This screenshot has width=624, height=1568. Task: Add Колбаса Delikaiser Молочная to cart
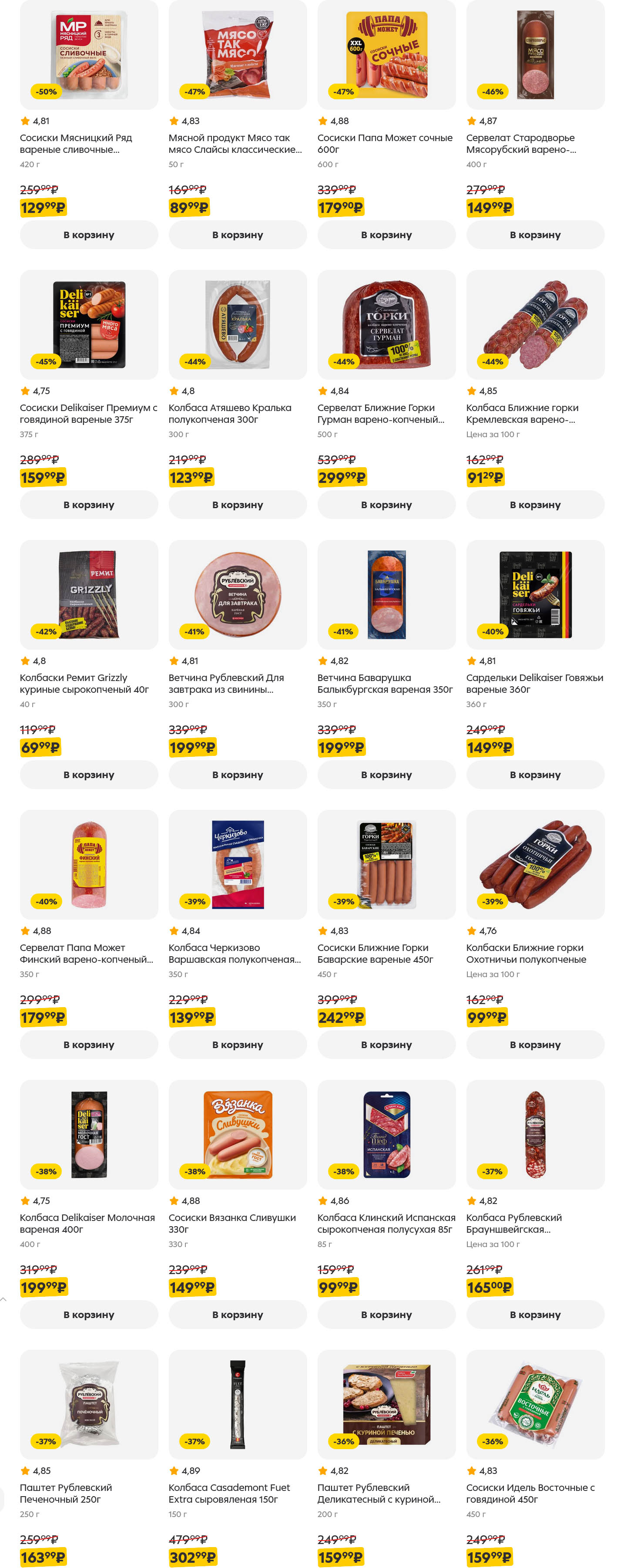tap(89, 1314)
